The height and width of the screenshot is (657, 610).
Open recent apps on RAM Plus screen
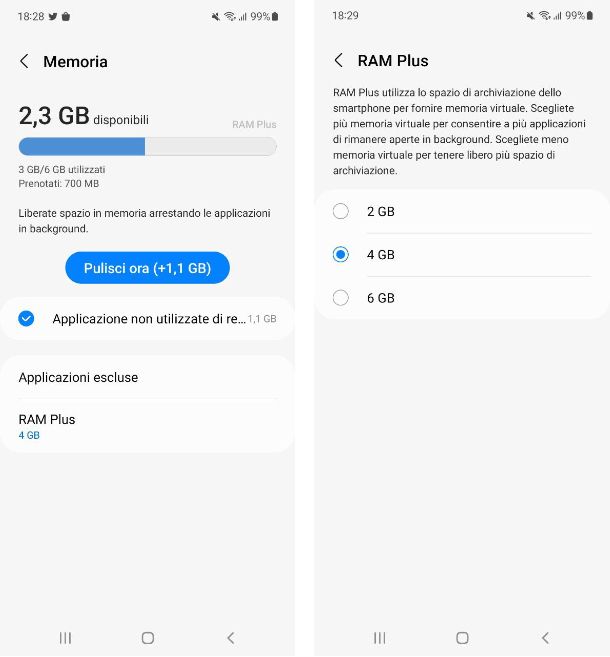coord(379,637)
